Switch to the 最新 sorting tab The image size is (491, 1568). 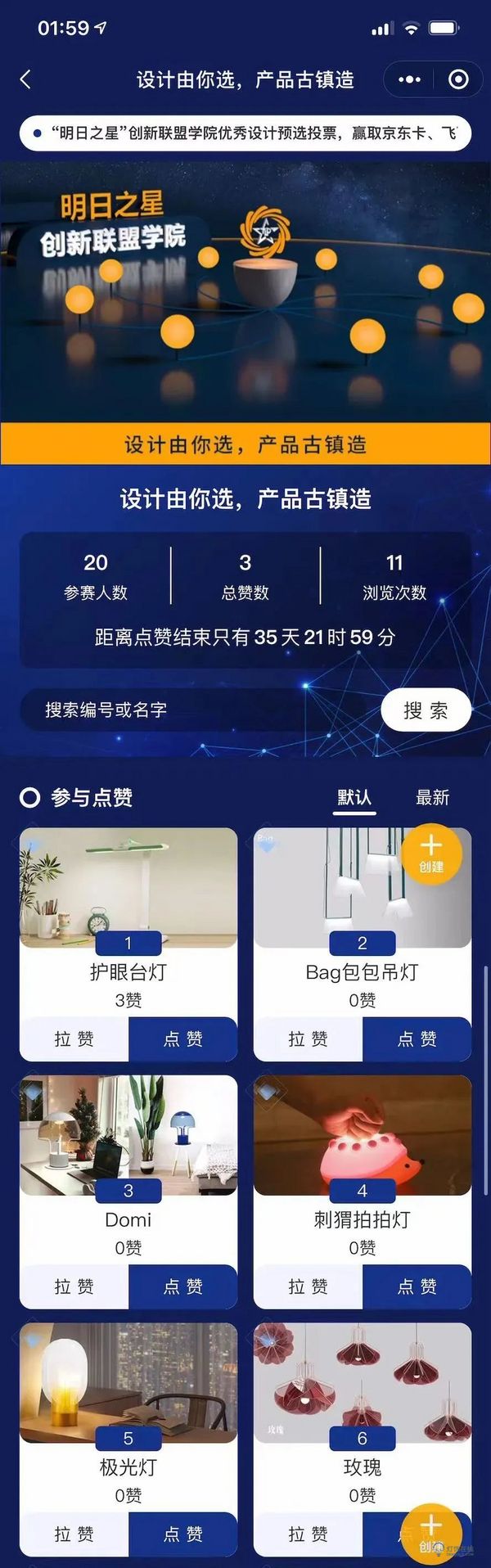pyautogui.click(x=432, y=798)
